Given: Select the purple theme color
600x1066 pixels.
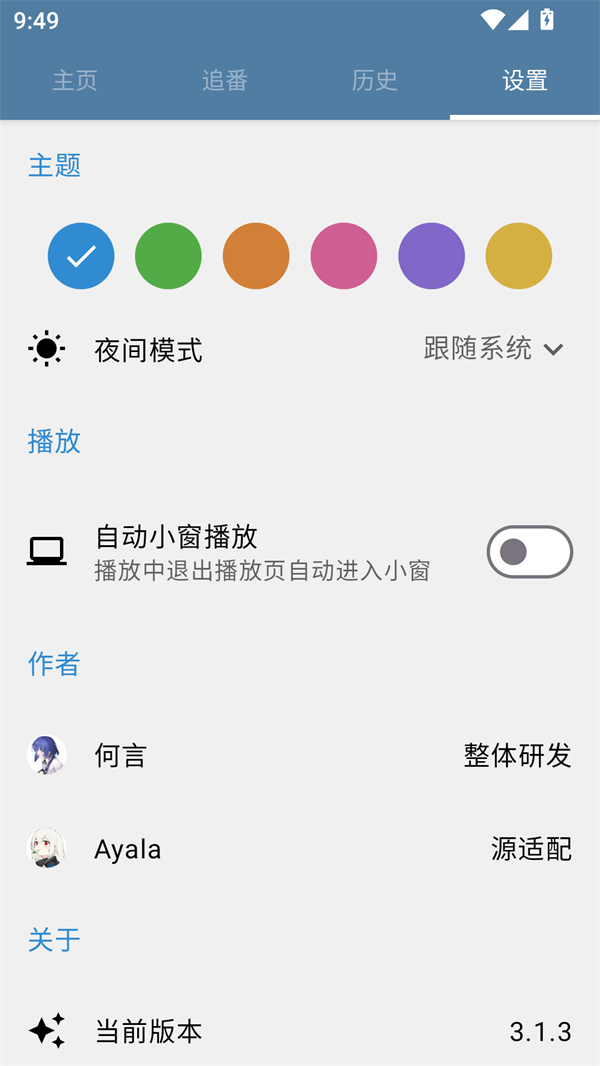Looking at the screenshot, I should (x=431, y=256).
